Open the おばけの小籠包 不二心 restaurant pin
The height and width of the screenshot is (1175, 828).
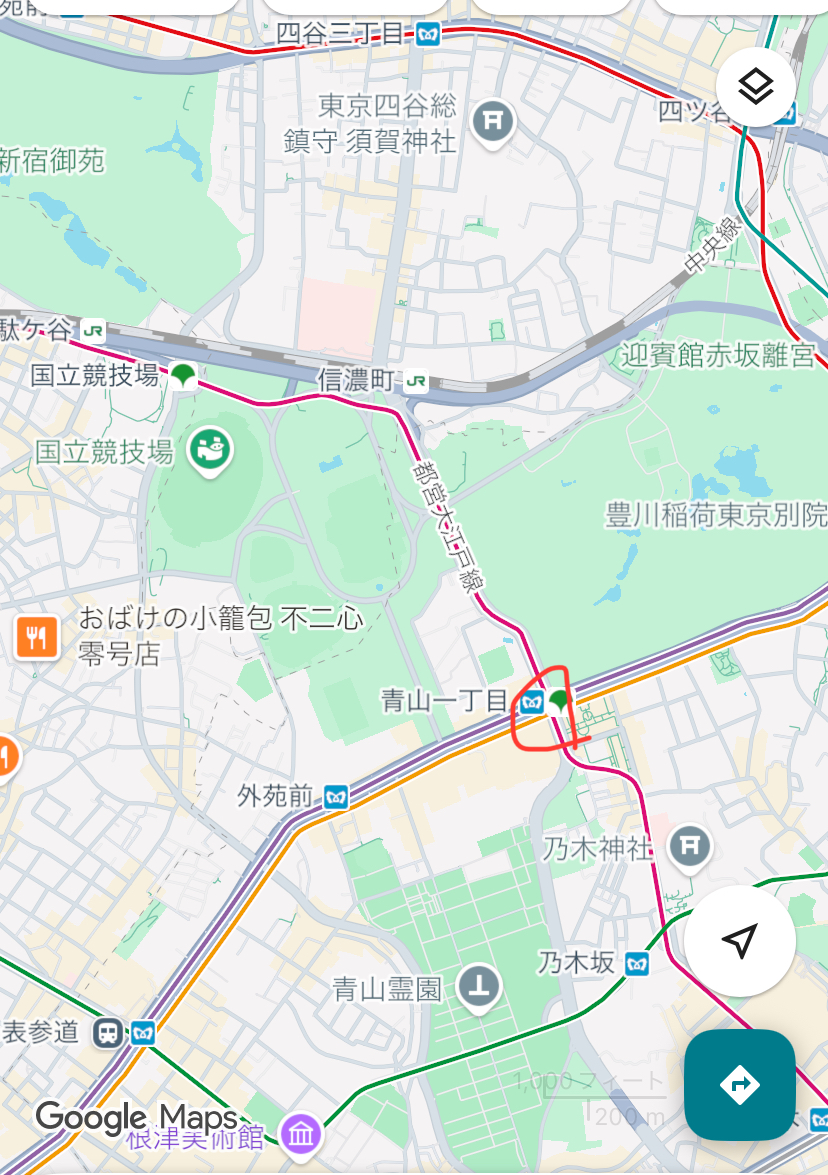click(36, 636)
